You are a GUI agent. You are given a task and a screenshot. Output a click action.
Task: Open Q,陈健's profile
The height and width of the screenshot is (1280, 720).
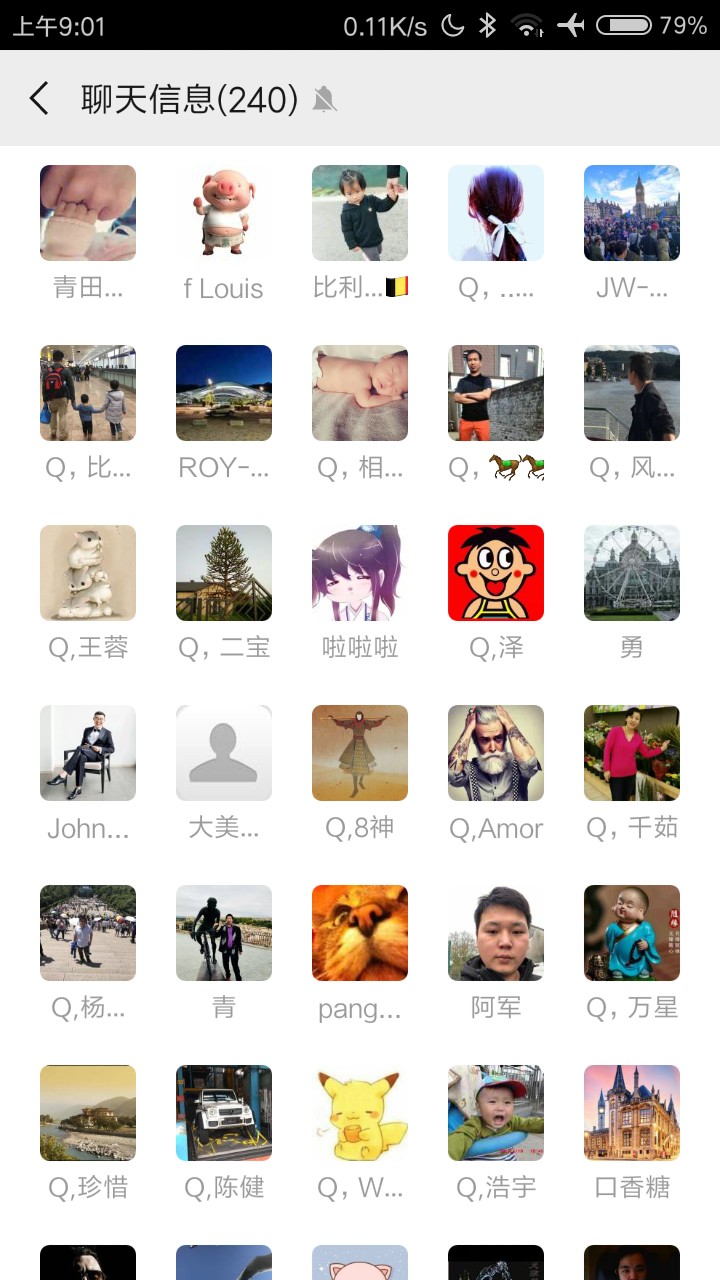click(224, 1113)
